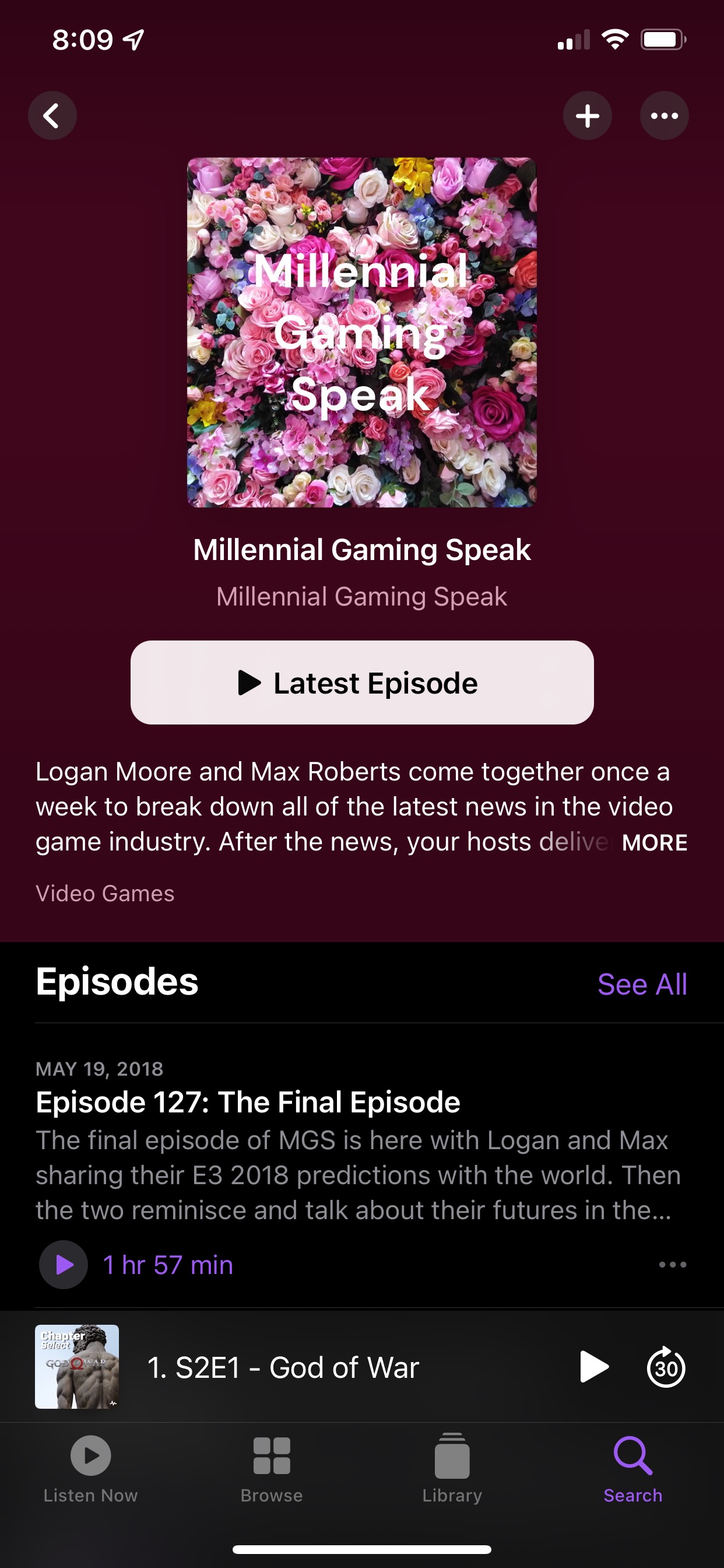This screenshot has height=1568, width=724.
Task: Open the S2E1 God of War mini player
Action: click(x=283, y=1367)
